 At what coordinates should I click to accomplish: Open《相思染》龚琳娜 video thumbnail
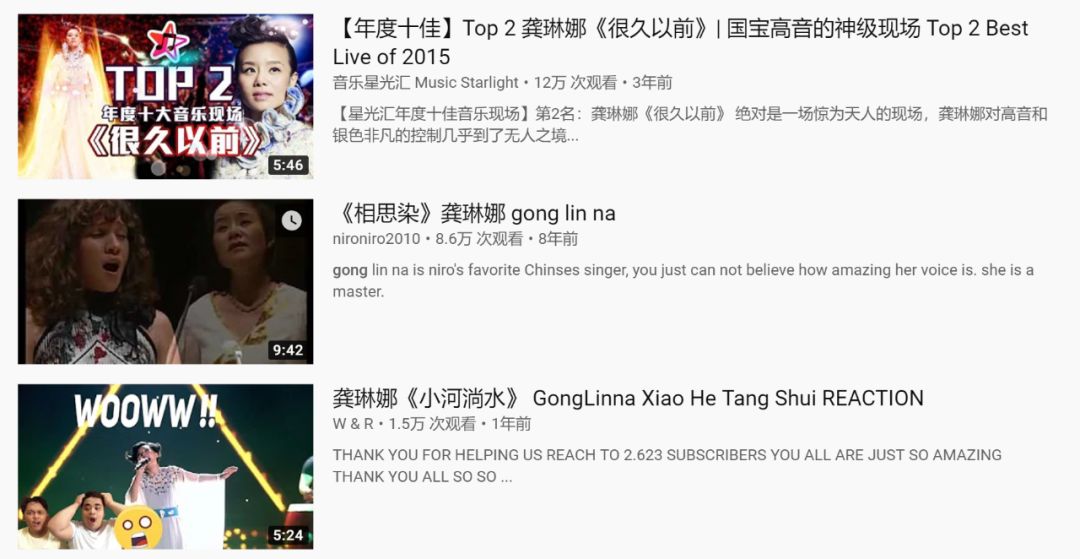[165, 281]
